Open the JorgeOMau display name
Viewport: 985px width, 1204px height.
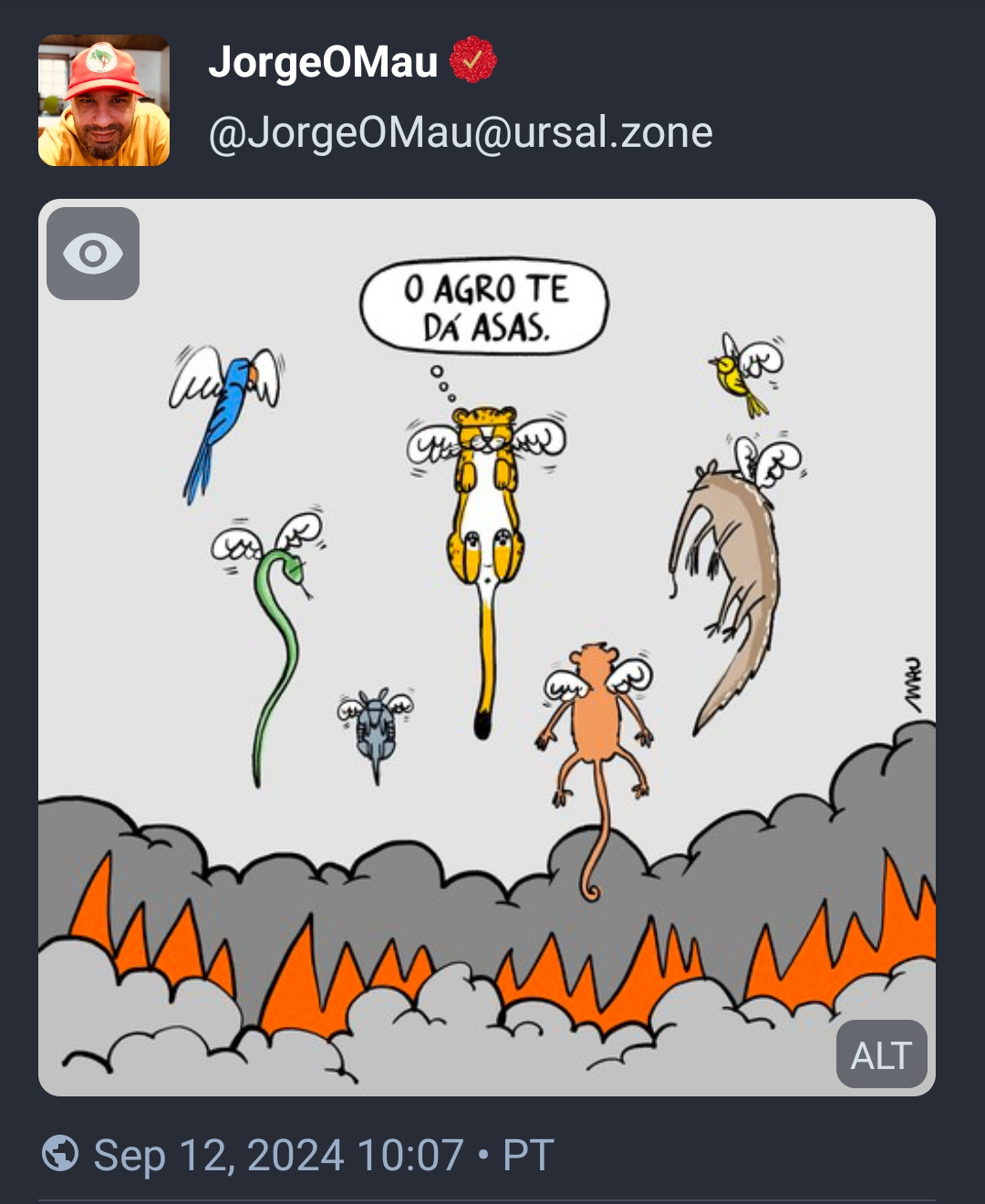click(x=323, y=62)
